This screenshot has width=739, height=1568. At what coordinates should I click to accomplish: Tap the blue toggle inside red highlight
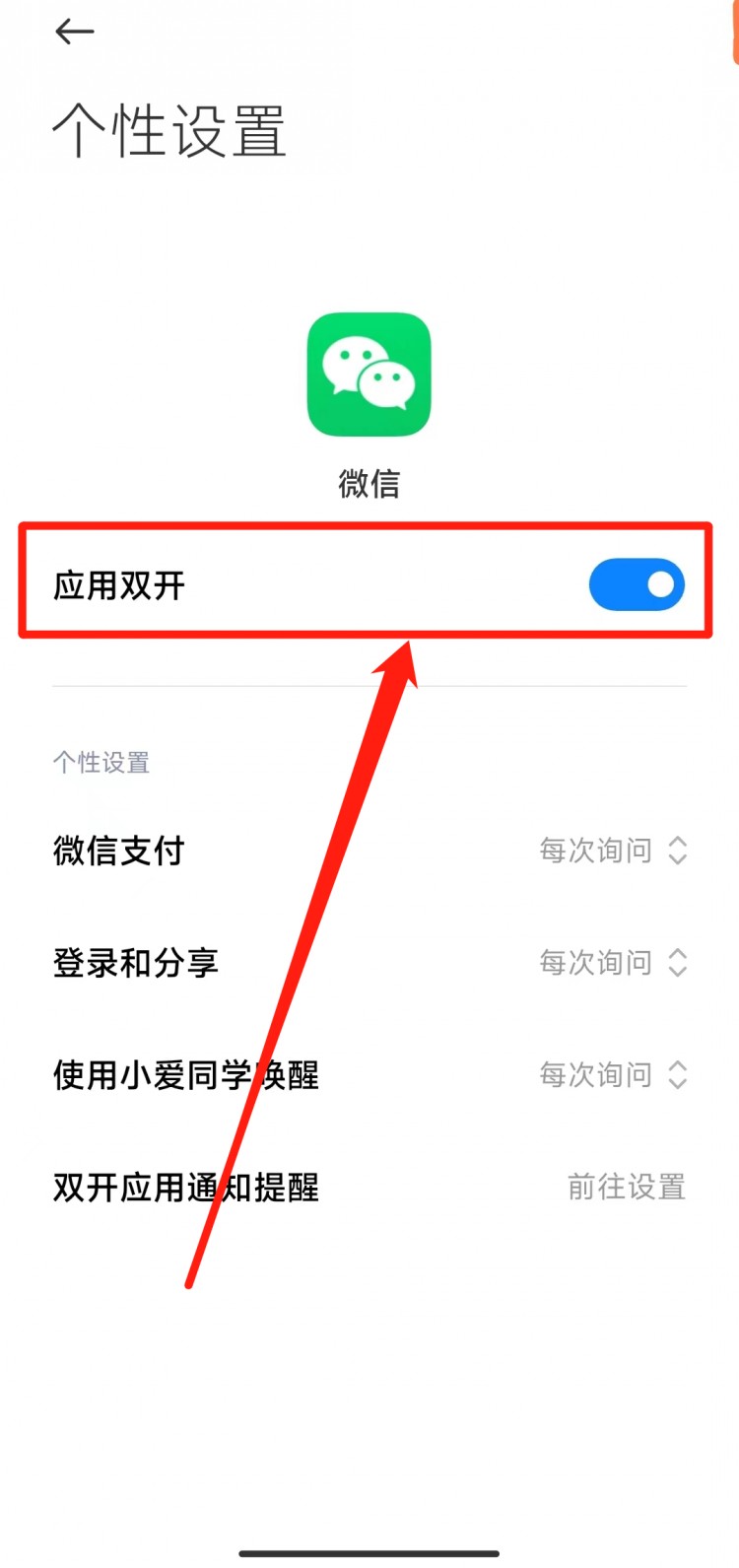637,584
